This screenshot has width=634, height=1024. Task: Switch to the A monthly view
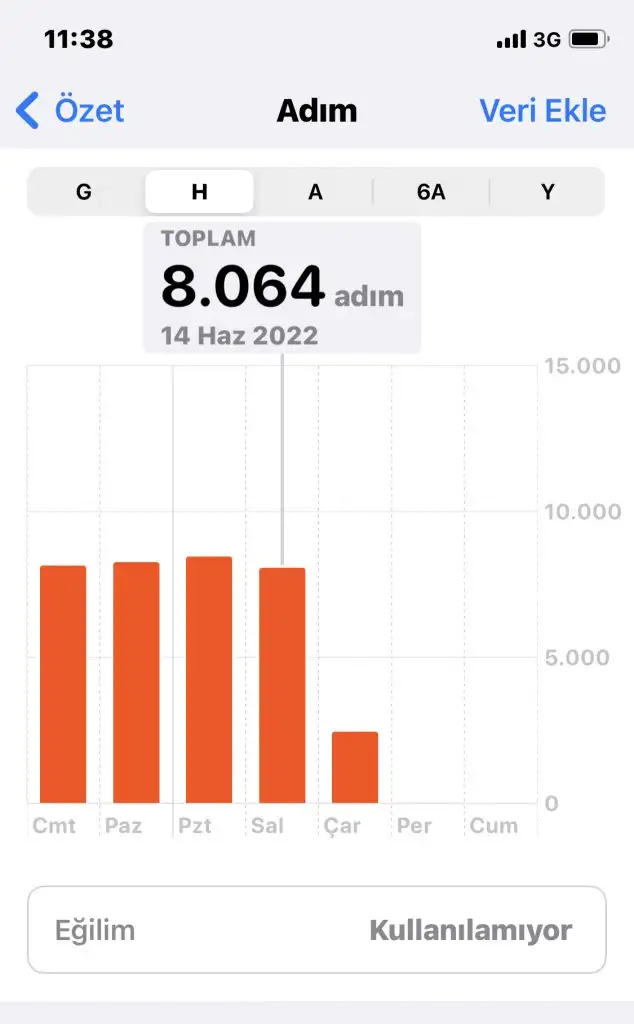point(315,192)
